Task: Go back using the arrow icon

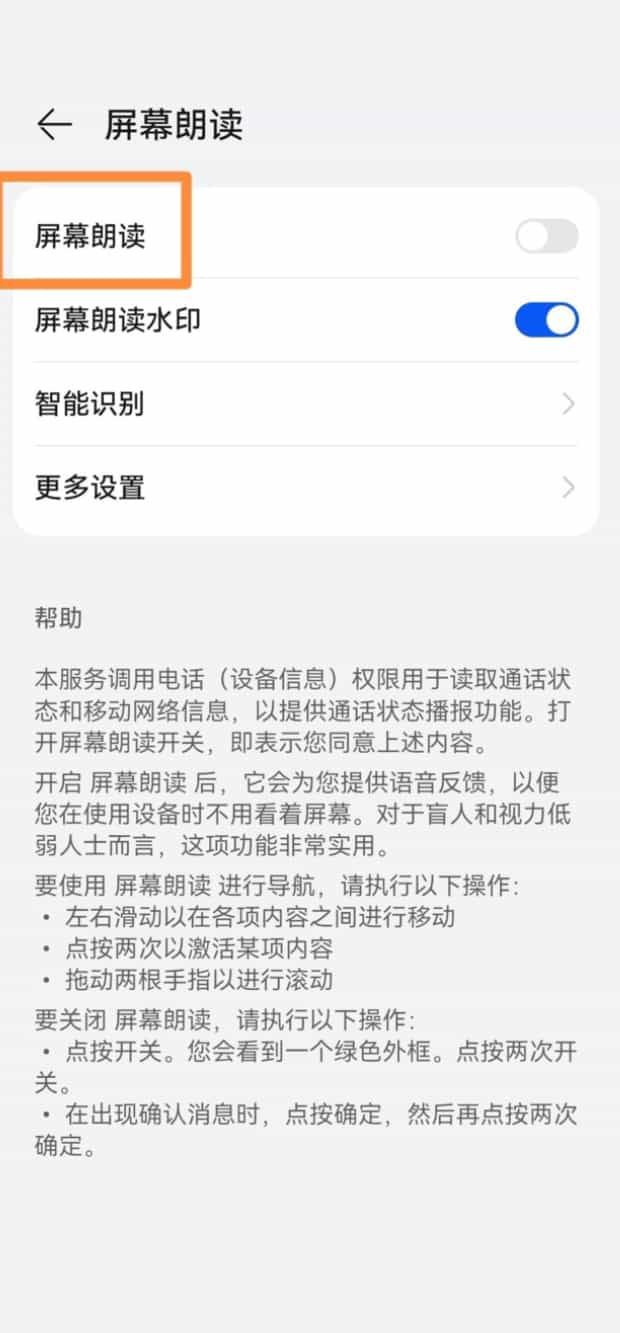Action: coord(54,125)
